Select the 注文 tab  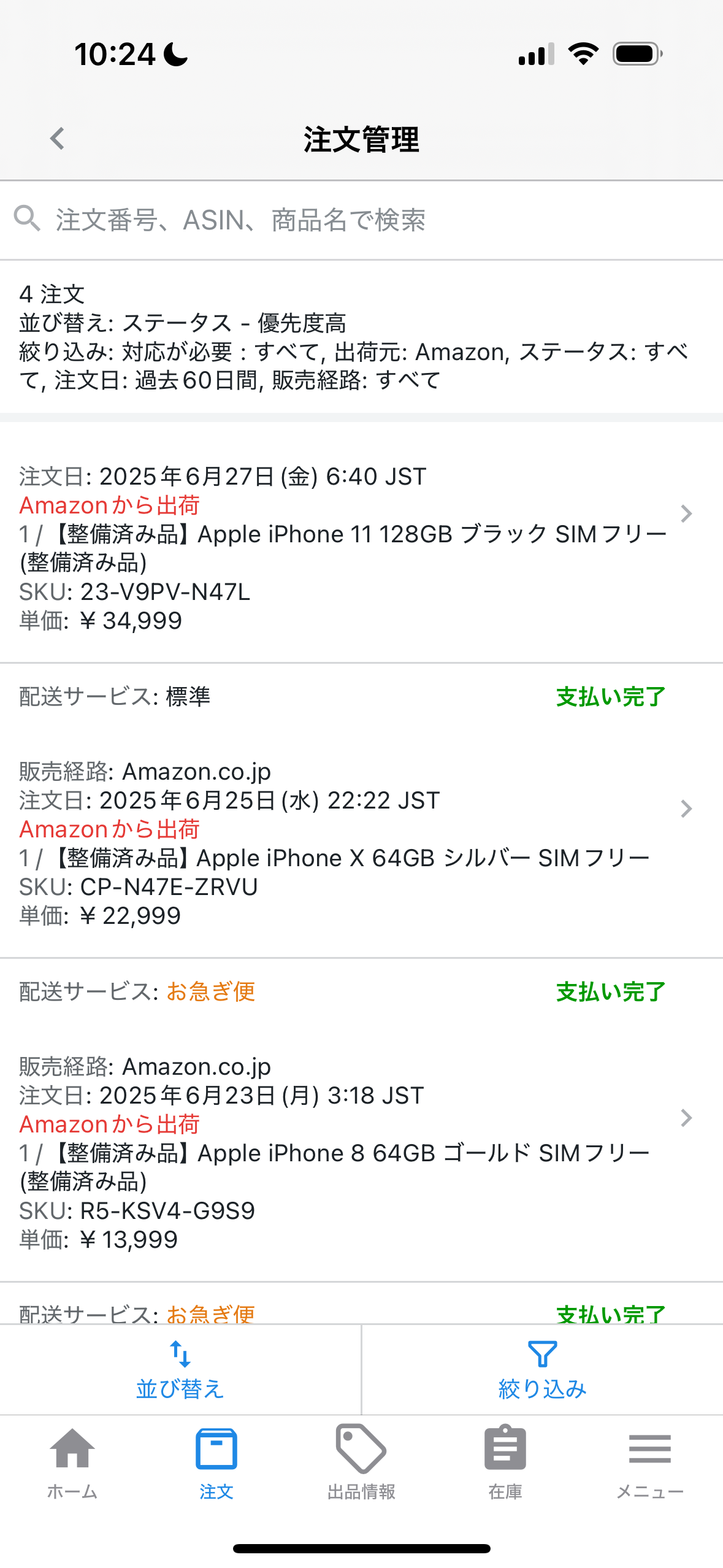[x=216, y=1464]
